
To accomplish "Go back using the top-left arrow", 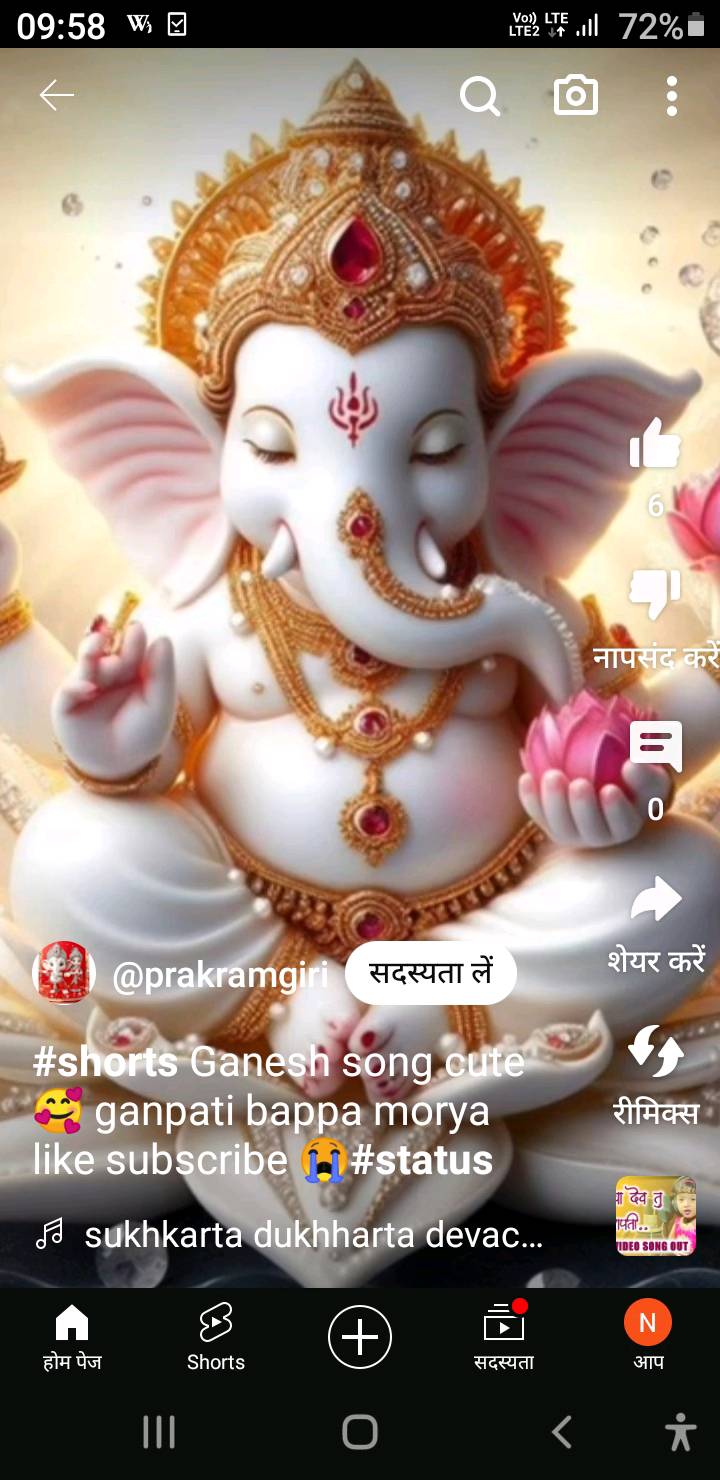I will point(57,96).
